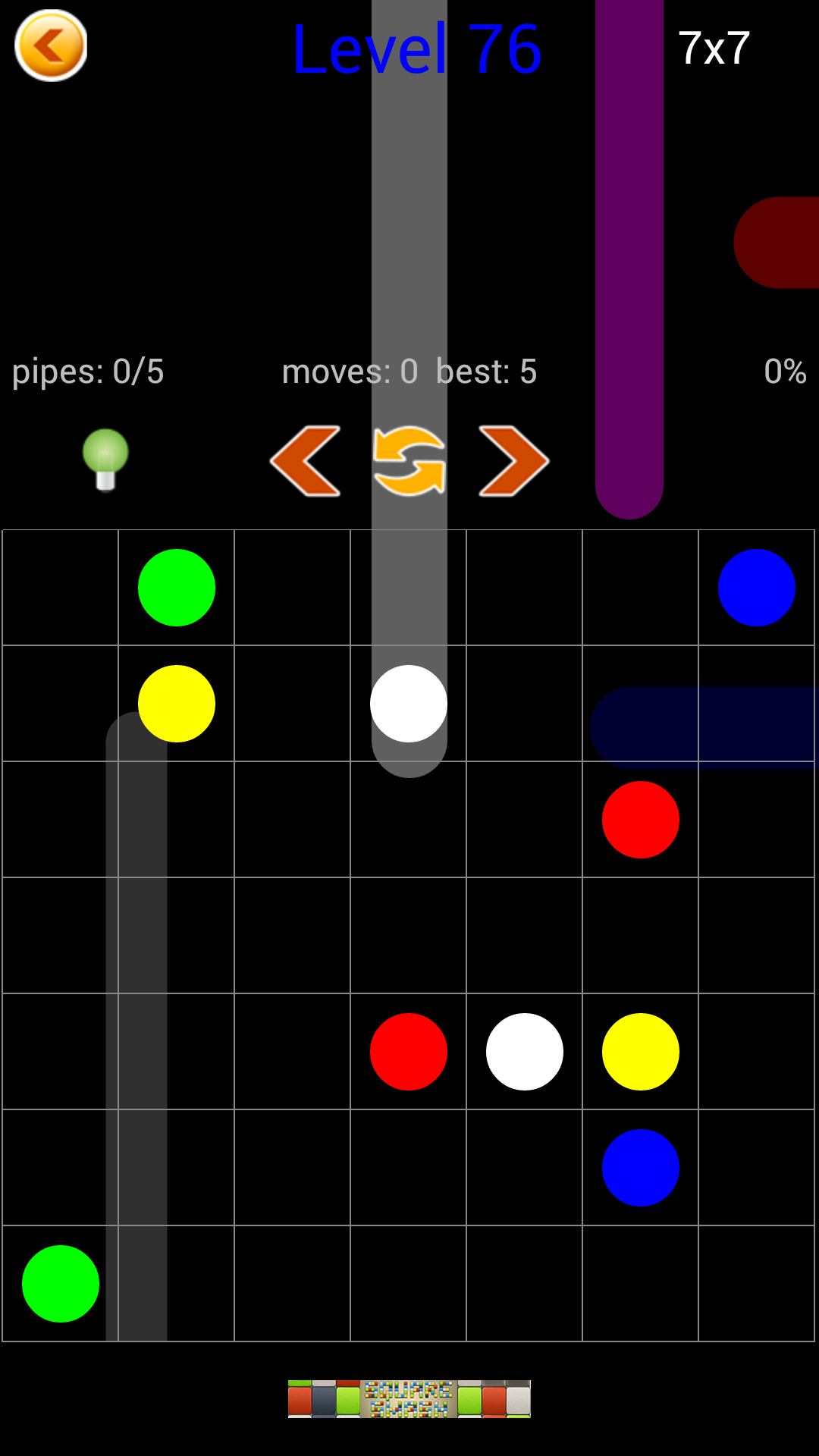The width and height of the screenshot is (819, 1456).
Task: Open the Square Smash ad banner
Action: click(x=409, y=1398)
